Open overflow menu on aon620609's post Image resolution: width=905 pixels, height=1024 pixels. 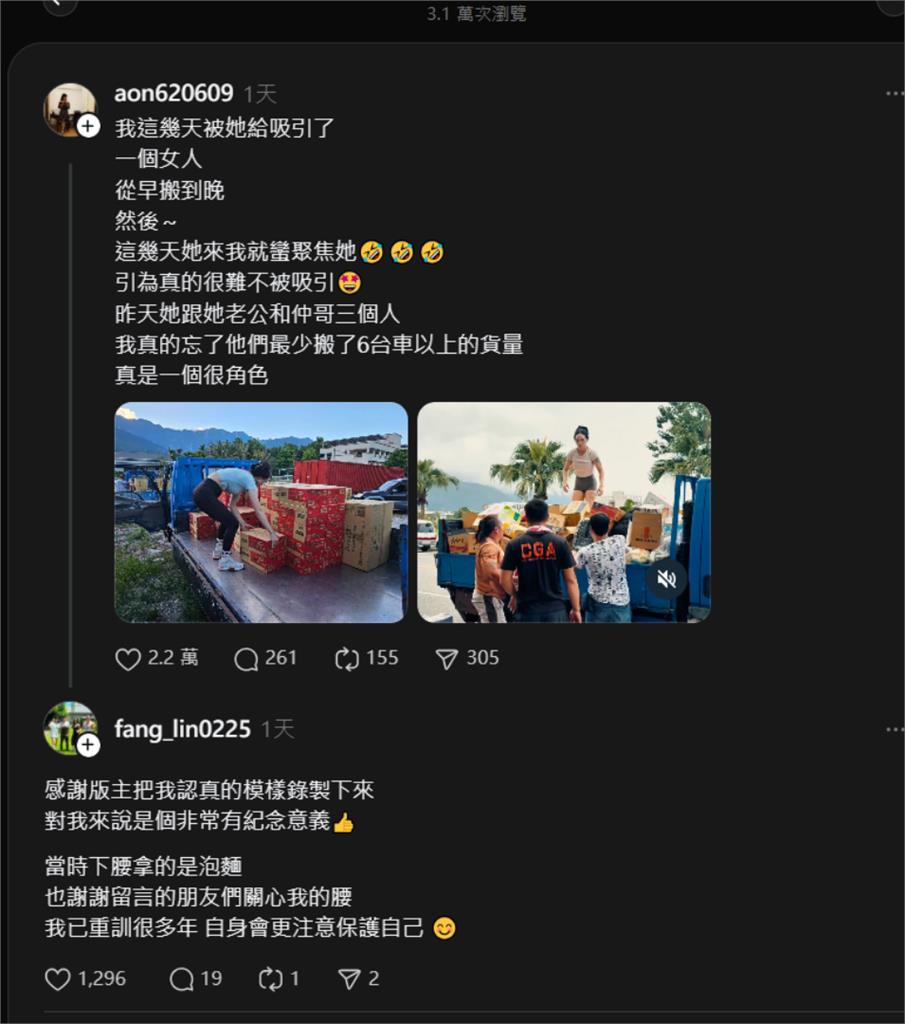(x=893, y=94)
